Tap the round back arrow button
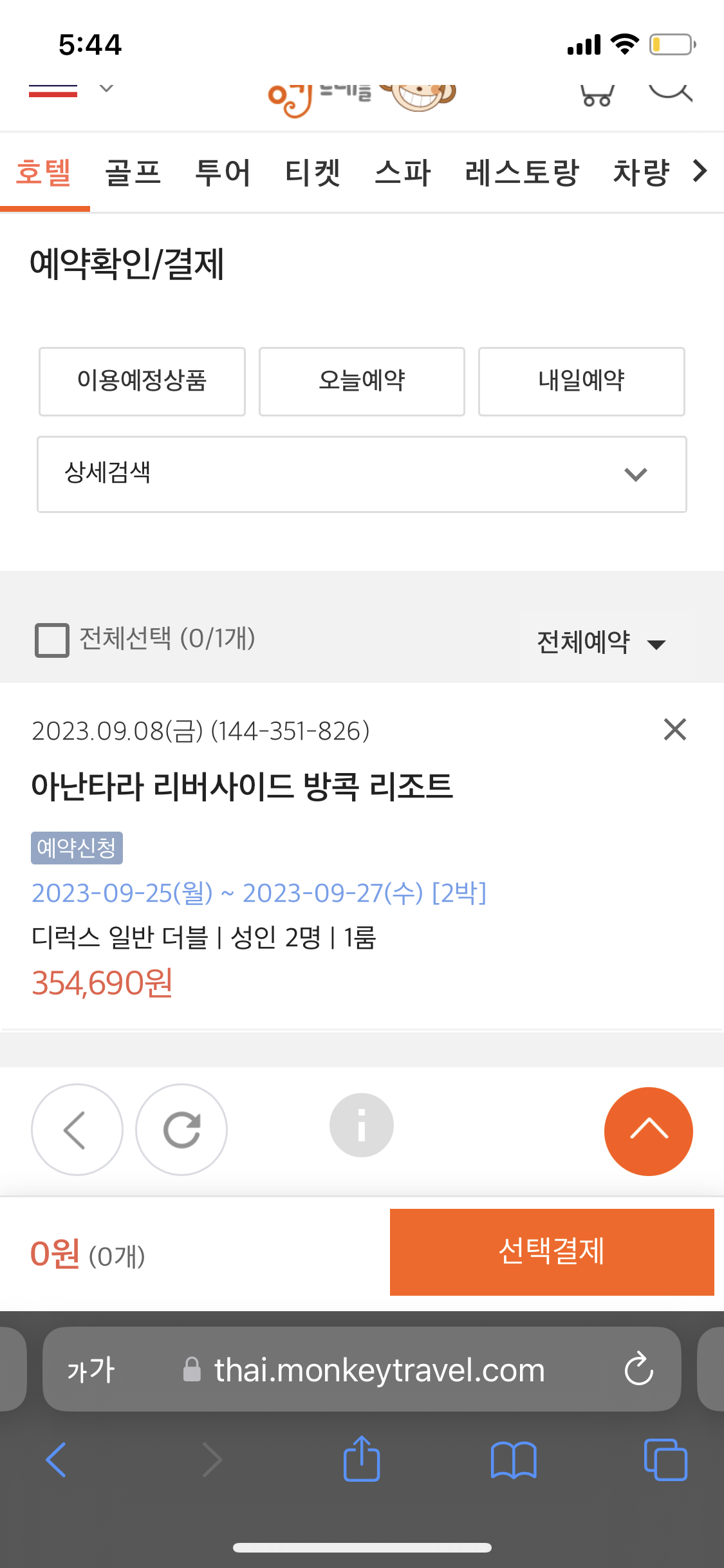This screenshot has height=1568, width=724. tap(77, 1130)
